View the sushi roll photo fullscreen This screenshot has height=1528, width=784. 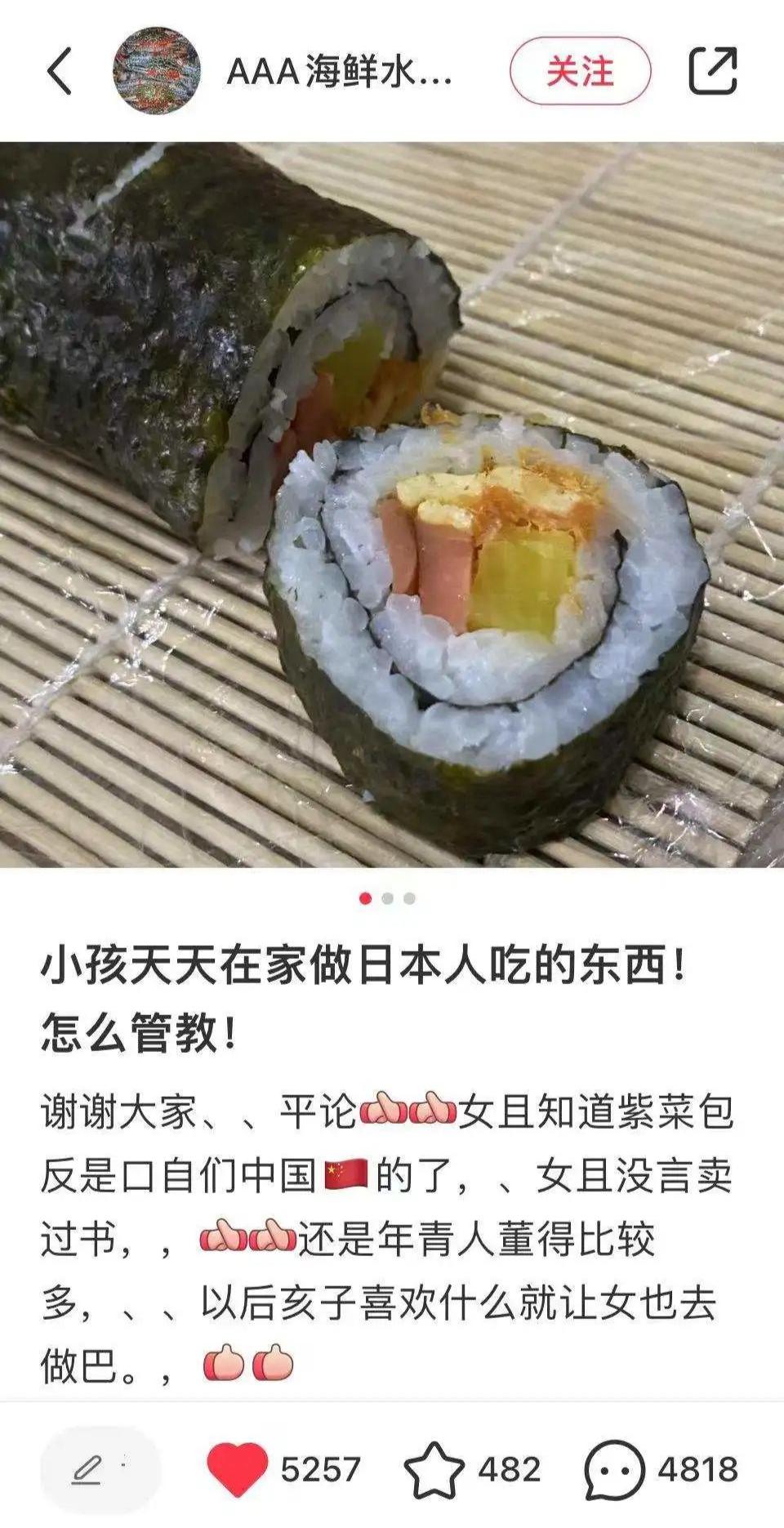[392, 504]
